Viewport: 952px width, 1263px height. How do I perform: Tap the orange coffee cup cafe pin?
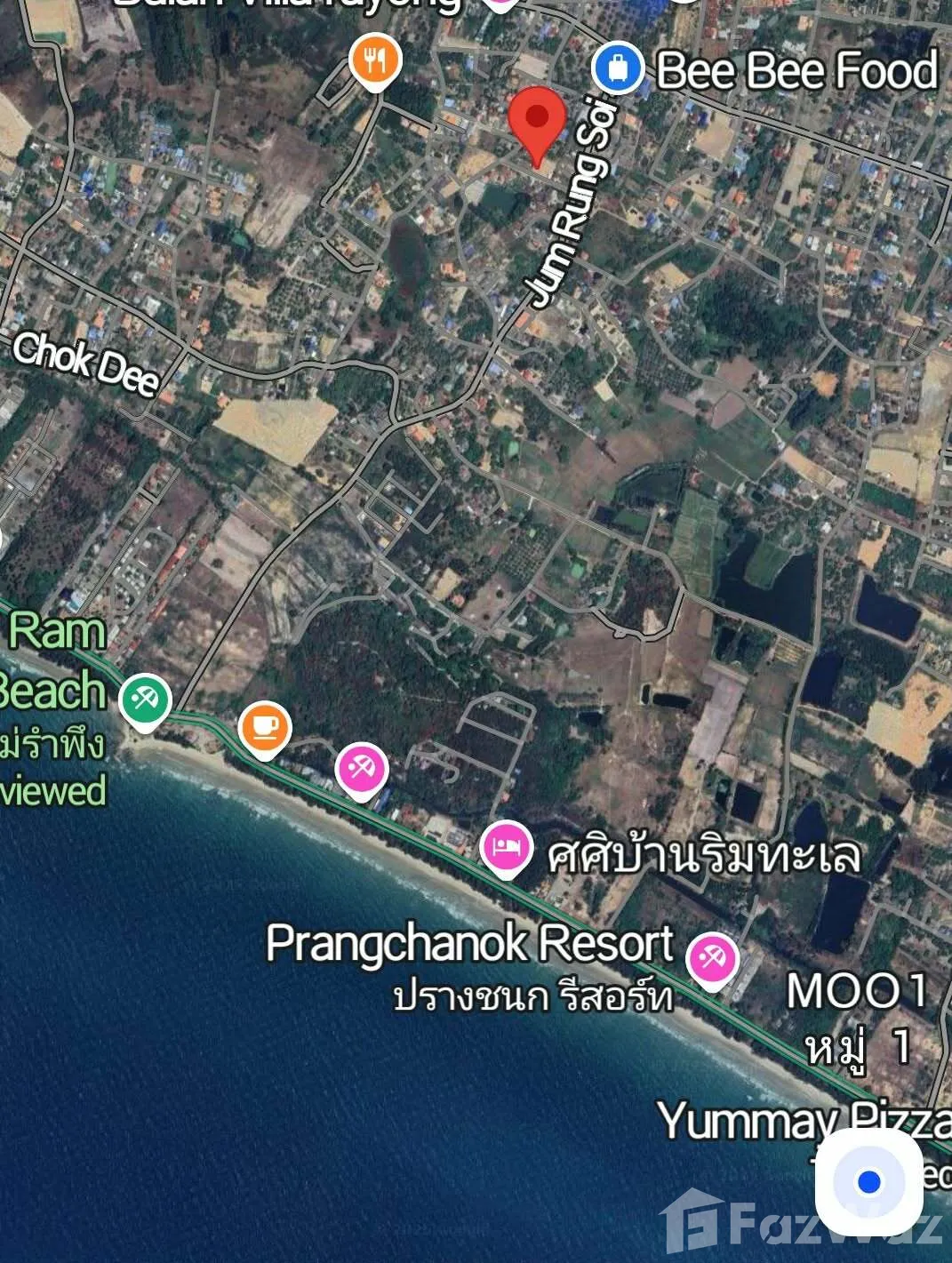click(x=265, y=729)
